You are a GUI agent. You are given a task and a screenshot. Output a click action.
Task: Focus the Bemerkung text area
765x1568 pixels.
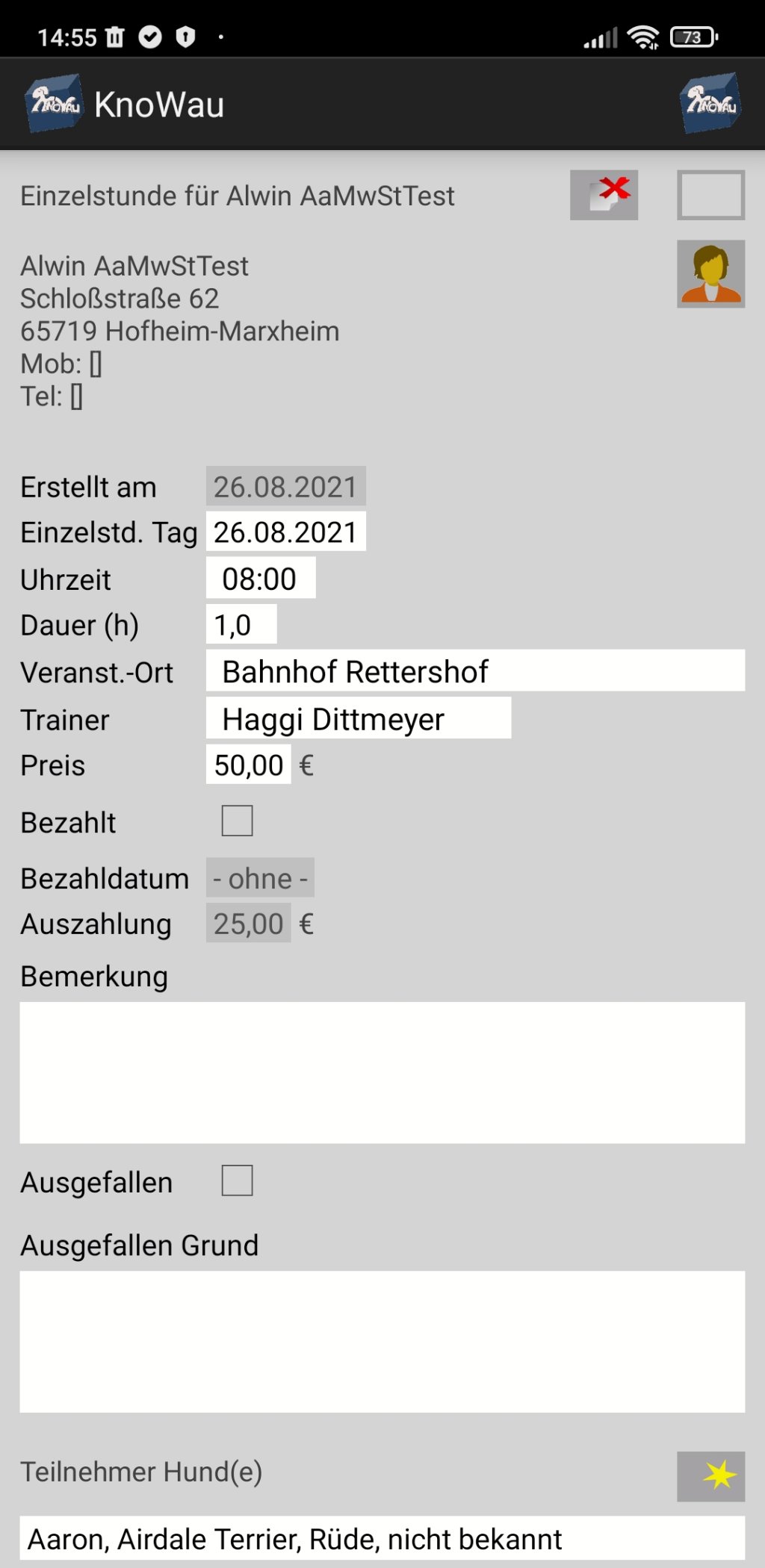click(382, 1072)
